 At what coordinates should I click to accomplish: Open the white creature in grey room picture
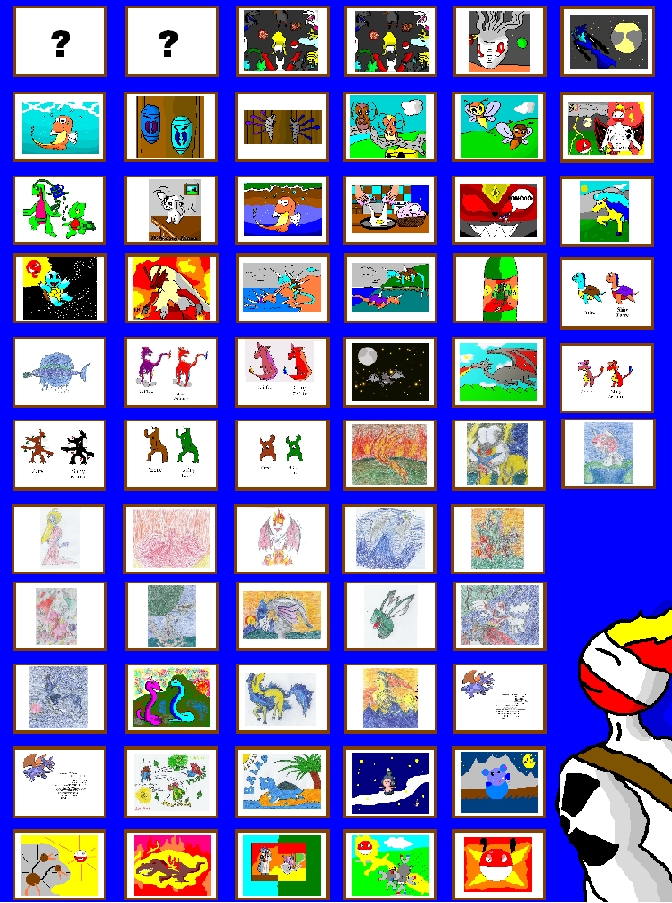point(170,211)
